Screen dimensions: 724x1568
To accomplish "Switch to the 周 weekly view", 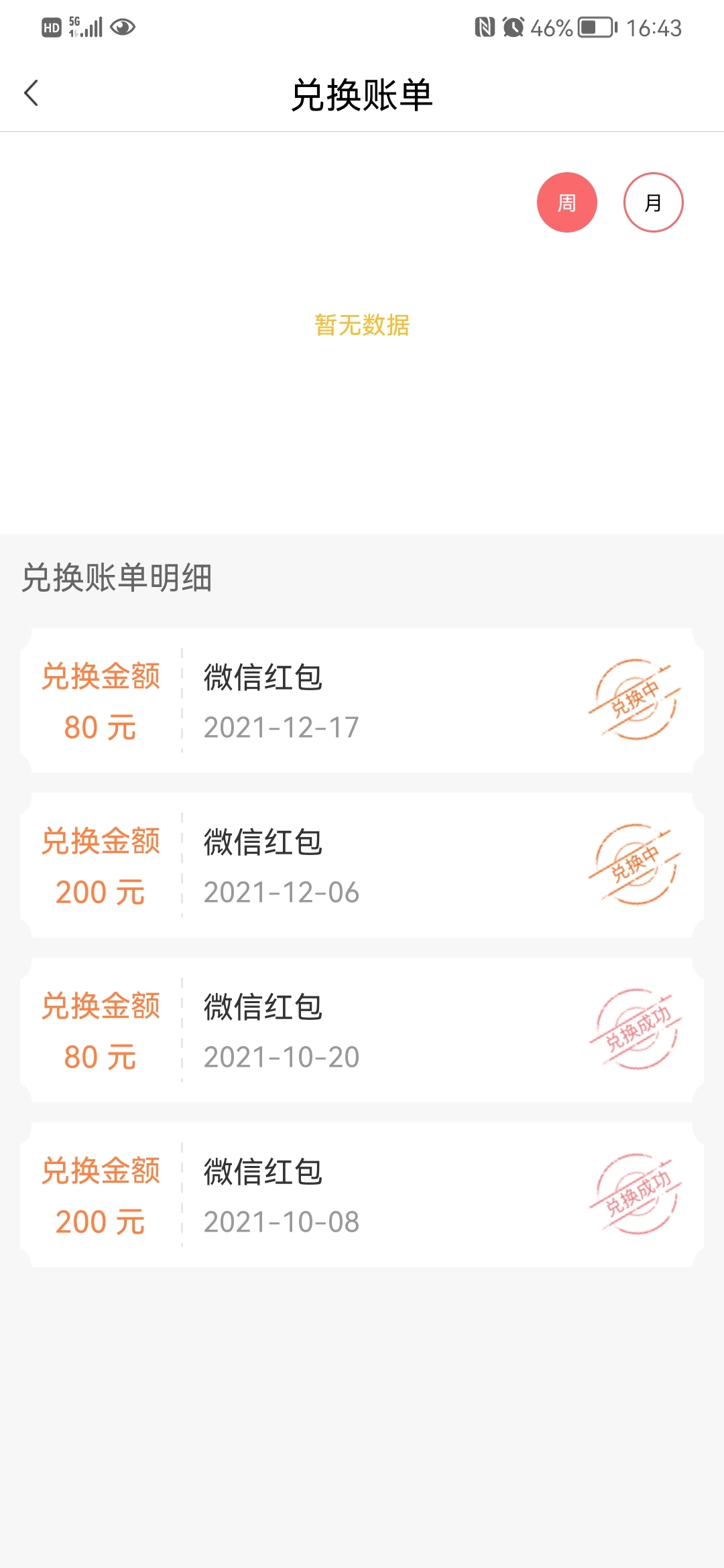I will click(566, 202).
